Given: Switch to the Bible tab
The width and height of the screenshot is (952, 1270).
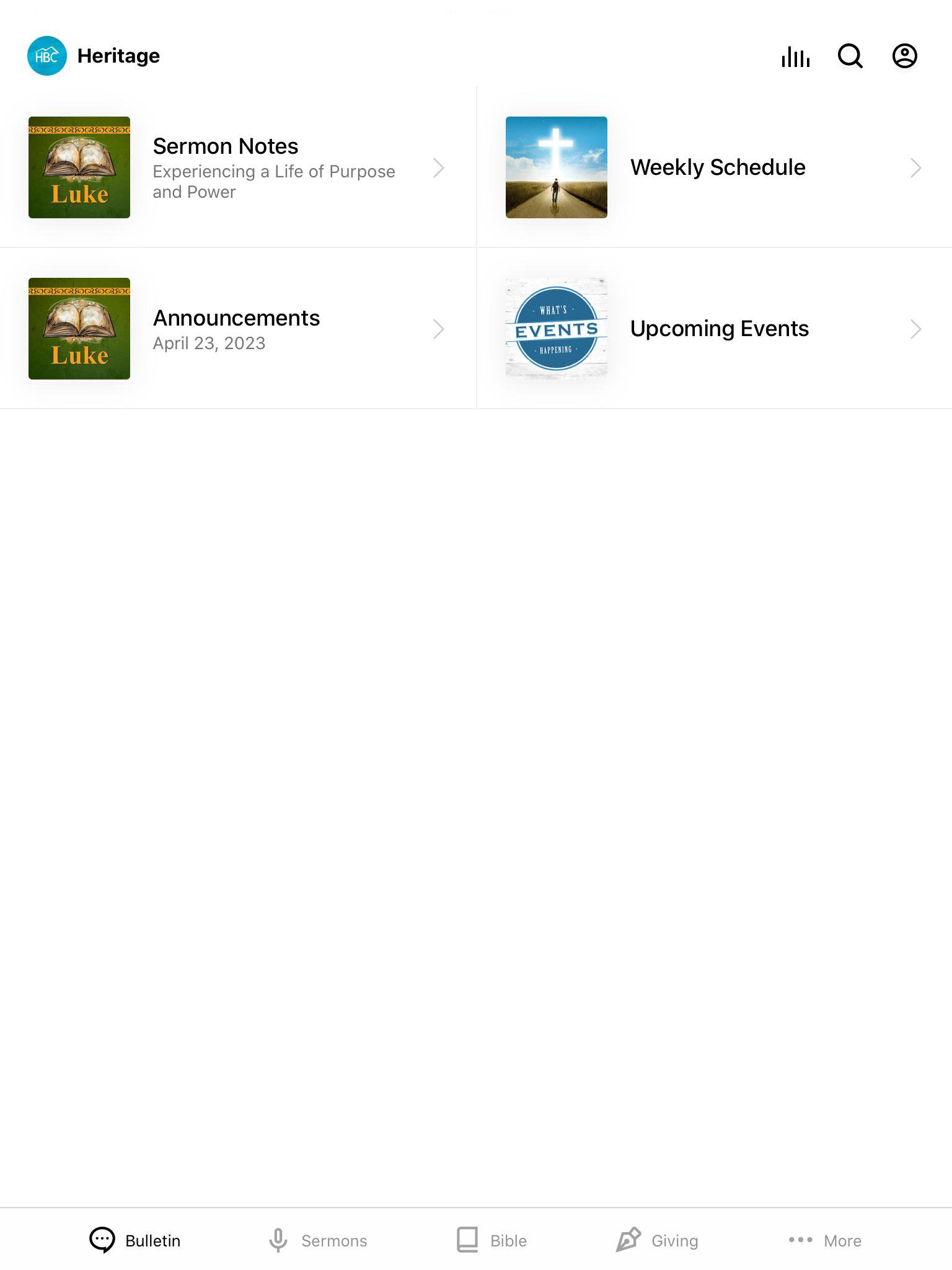Looking at the screenshot, I should coord(491,1240).
